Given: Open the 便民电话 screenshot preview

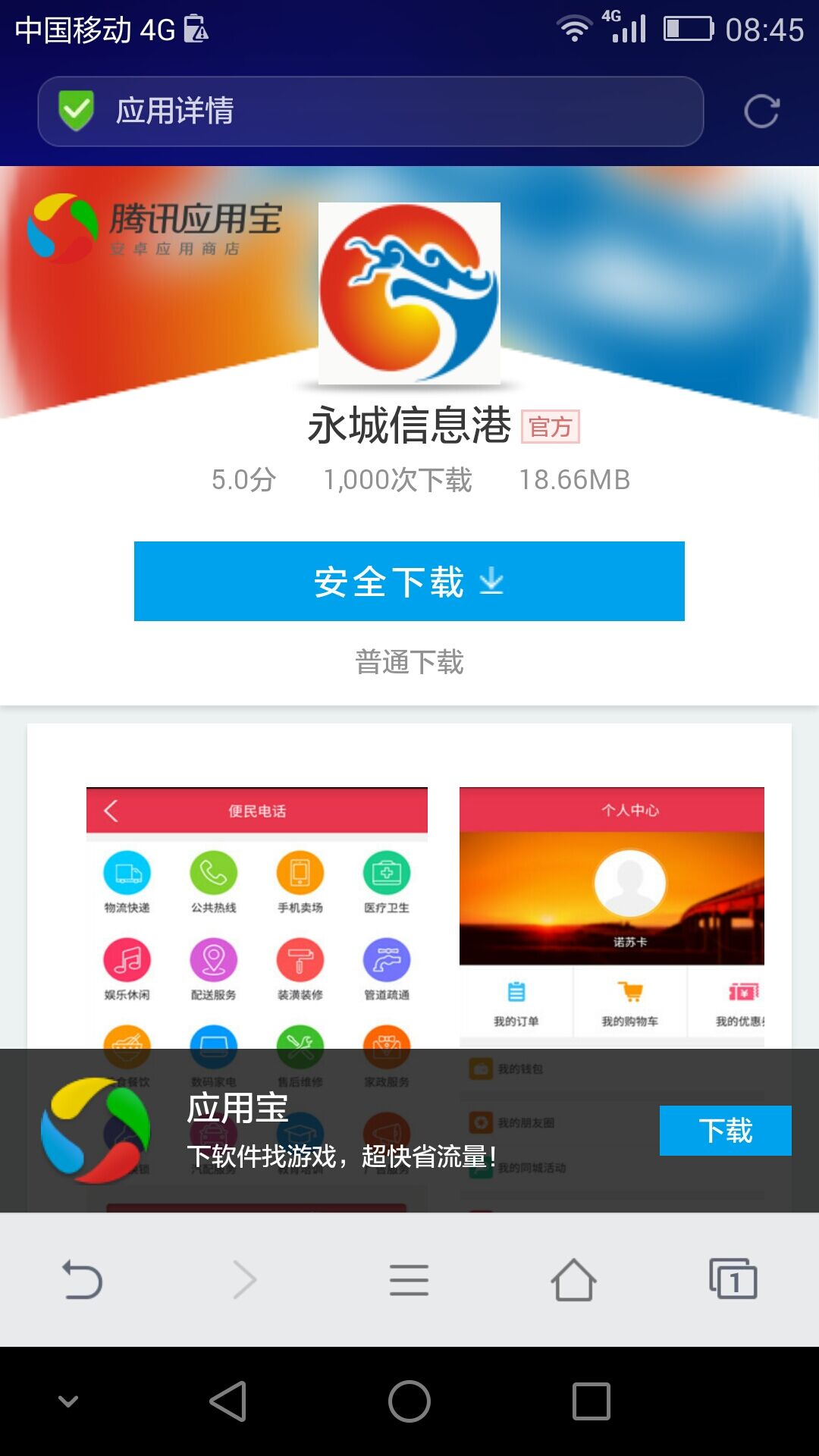Looking at the screenshot, I should point(256,918).
